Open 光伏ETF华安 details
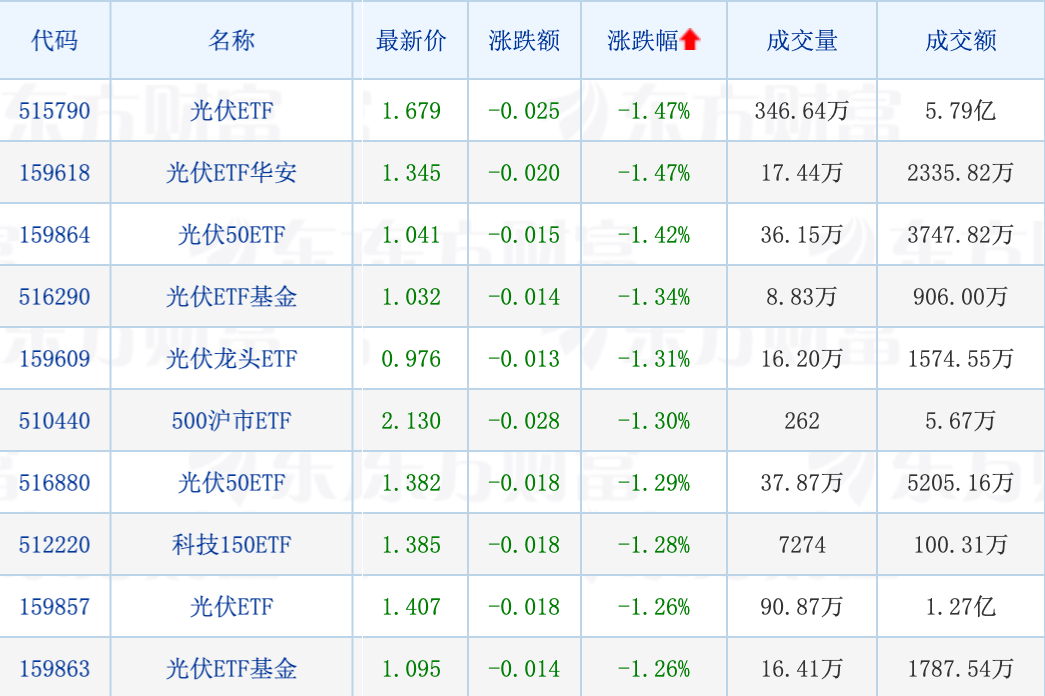The image size is (1045, 696). tap(231, 173)
